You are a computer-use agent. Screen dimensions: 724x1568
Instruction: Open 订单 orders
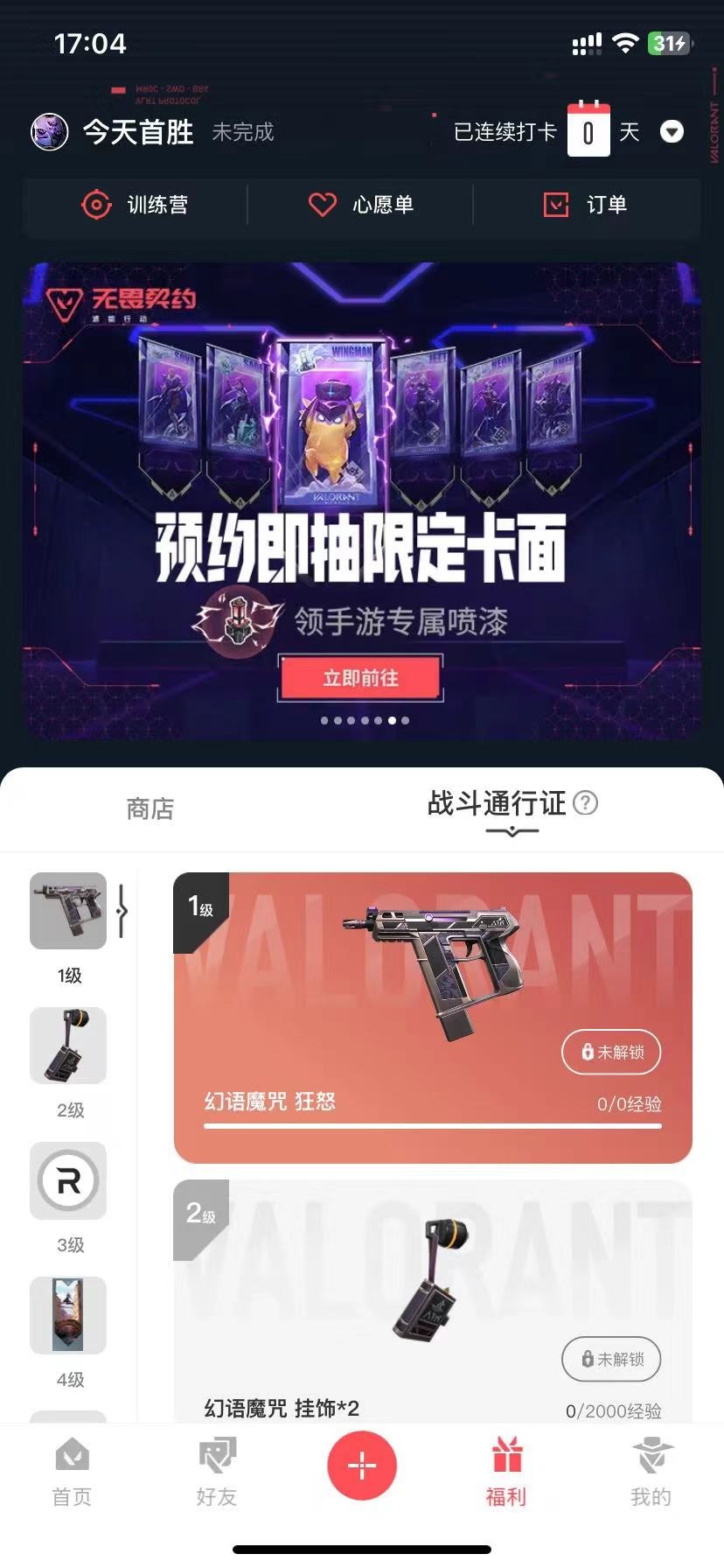585,205
